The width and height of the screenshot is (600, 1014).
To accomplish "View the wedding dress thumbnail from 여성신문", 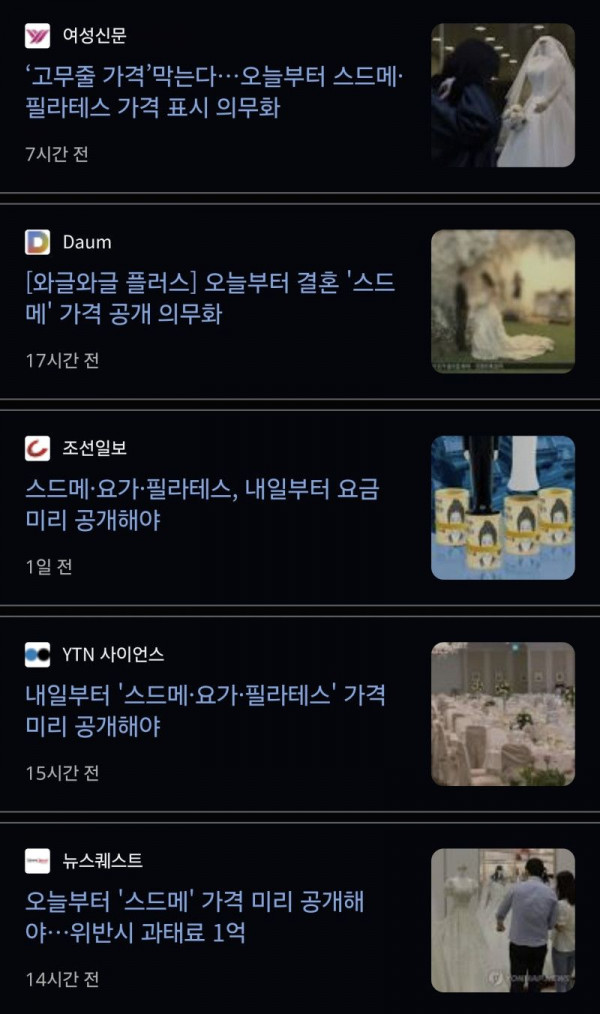I will (503, 95).
